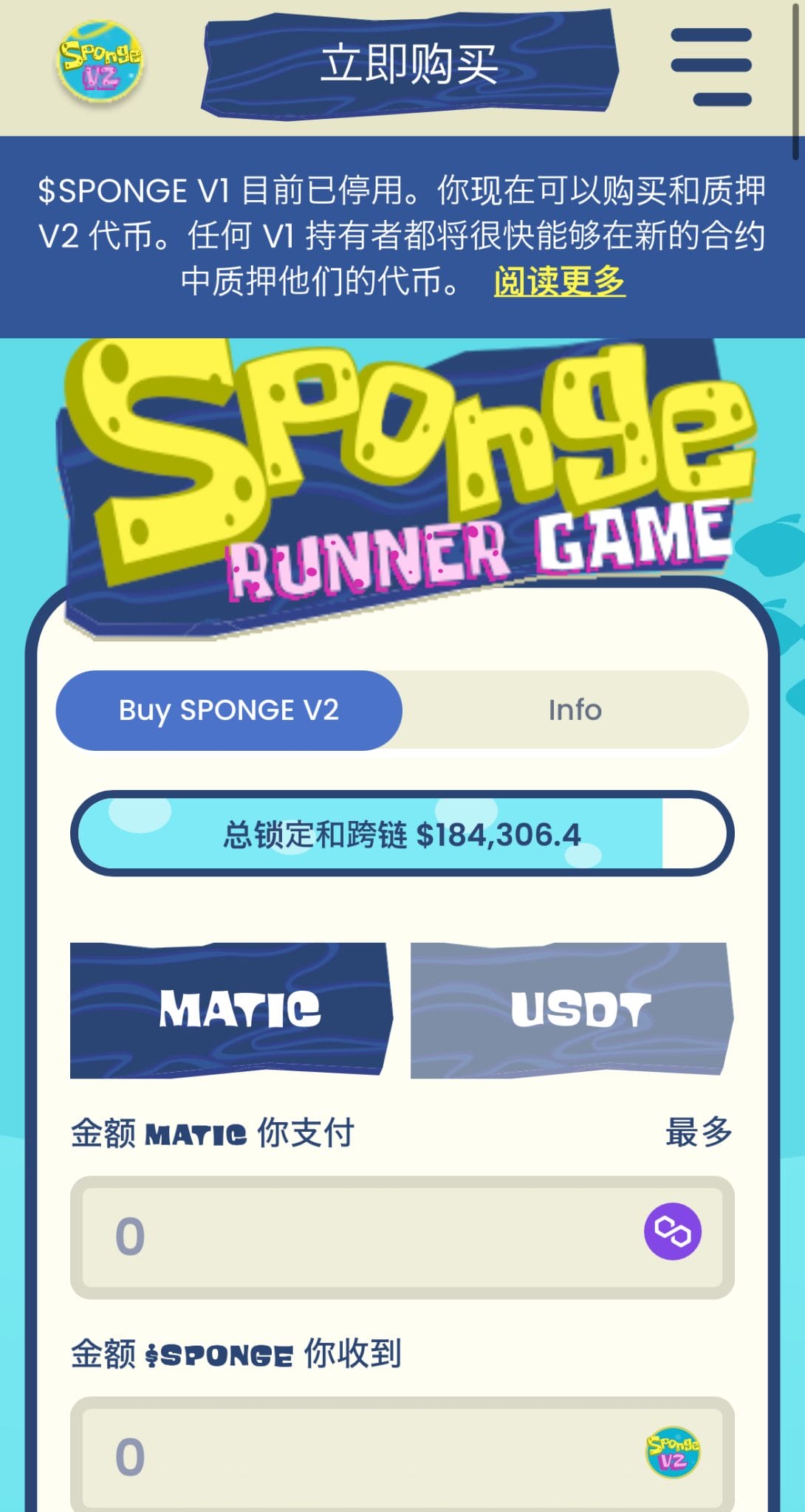The image size is (805, 1512).
Task: Tap the Sponge V2 logo in header
Action: coord(101,61)
